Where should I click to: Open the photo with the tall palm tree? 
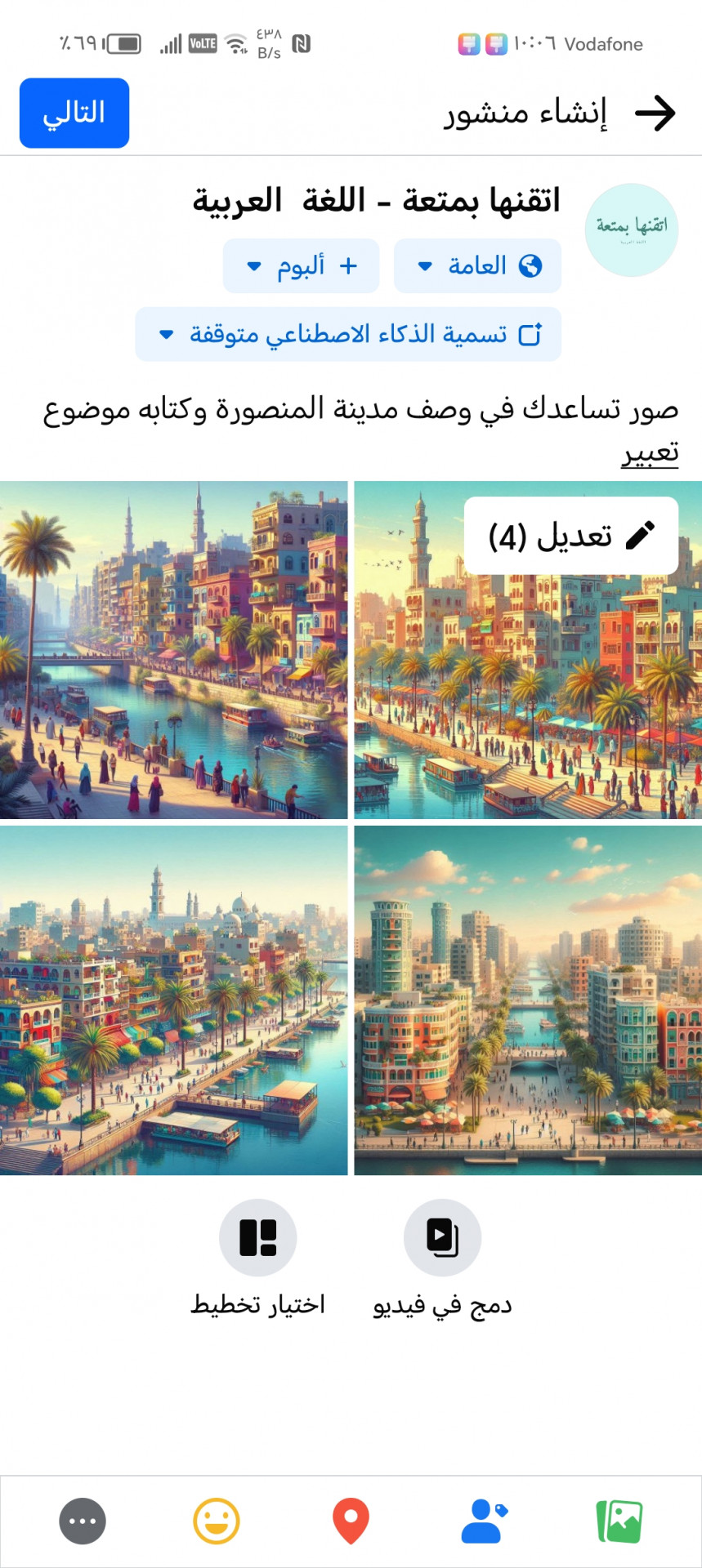(173, 649)
